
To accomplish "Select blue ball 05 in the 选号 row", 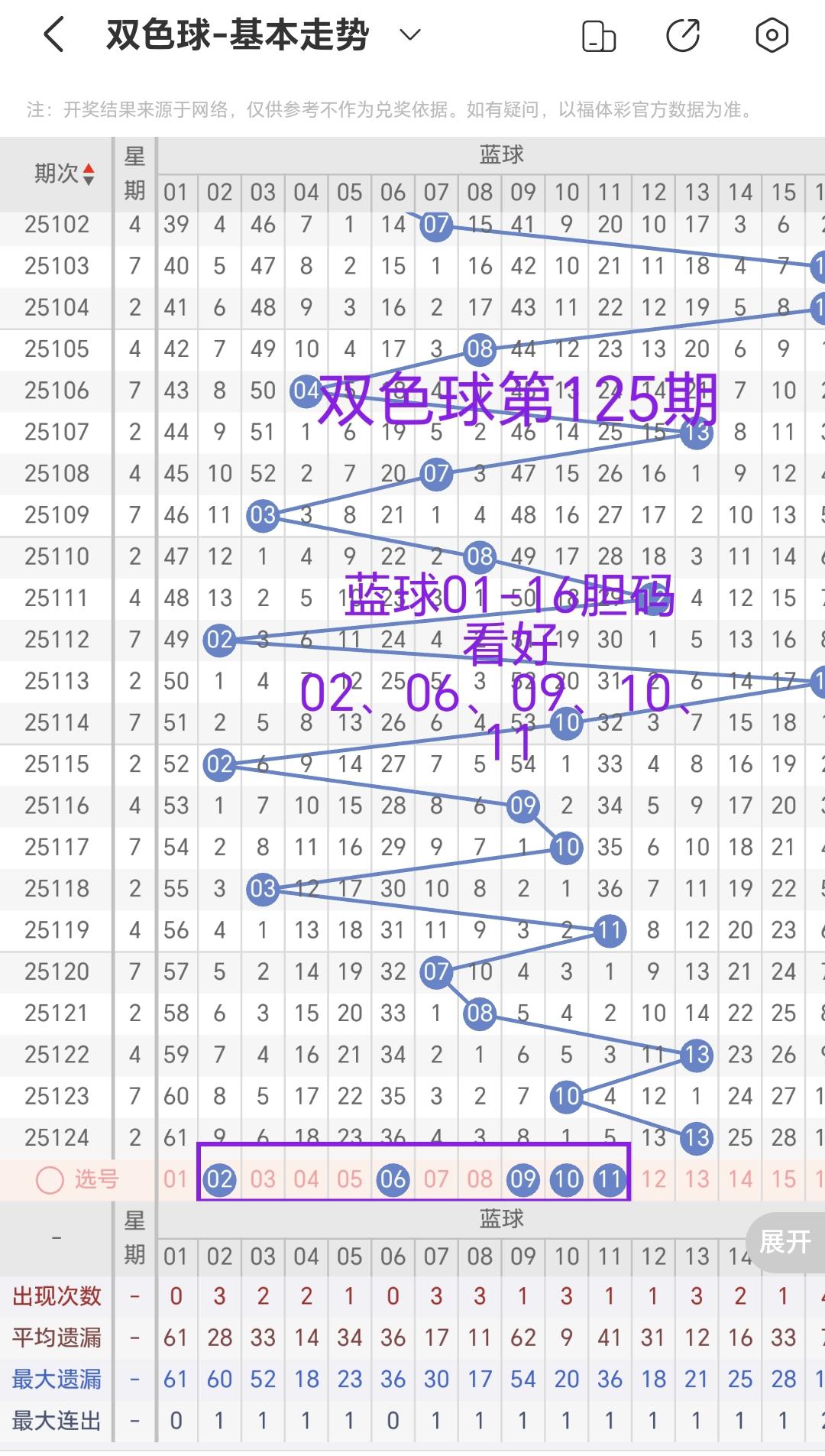I will pyautogui.click(x=350, y=1179).
